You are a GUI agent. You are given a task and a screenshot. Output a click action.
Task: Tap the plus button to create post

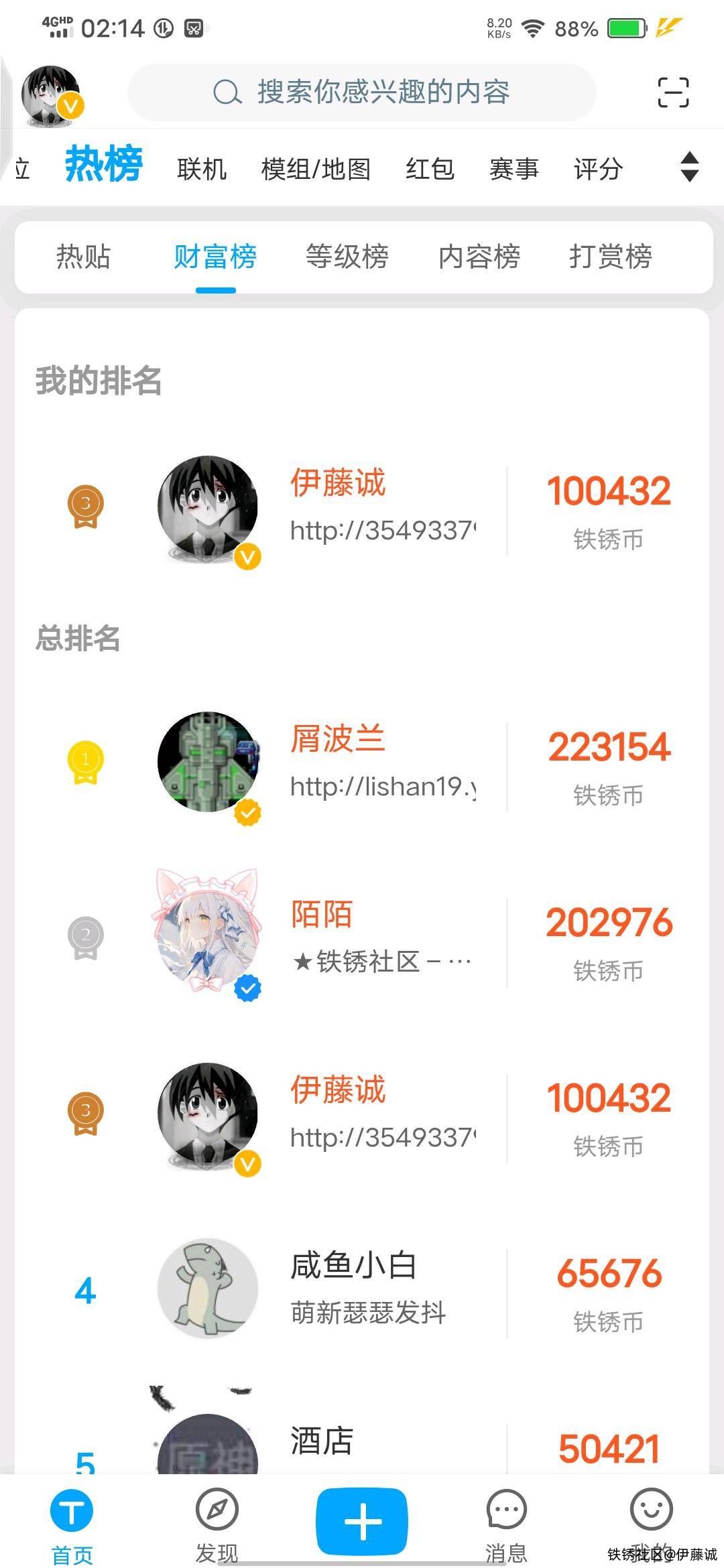click(x=362, y=1521)
